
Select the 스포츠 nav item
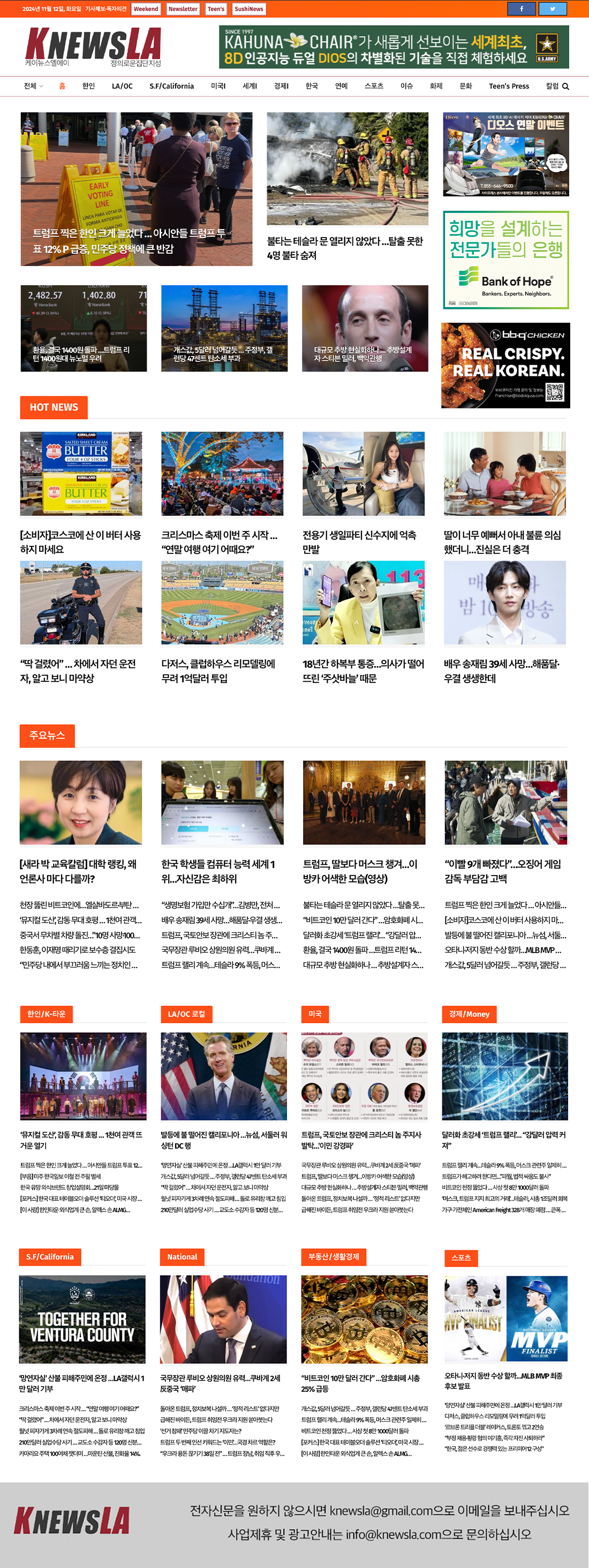pos(373,86)
